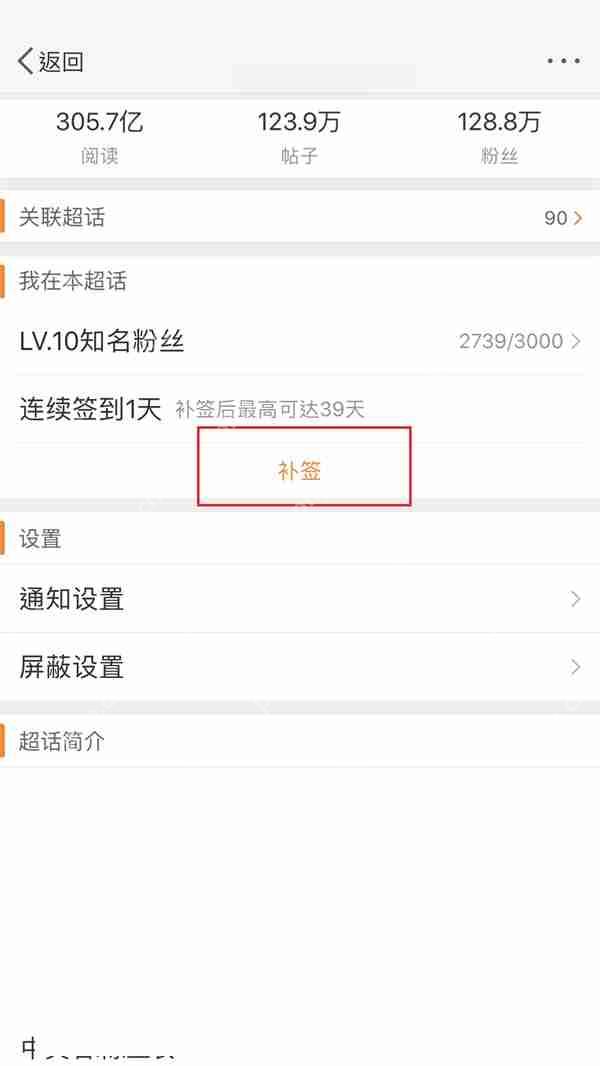Open LV.10知名粉丝 level details
Screen dimensions: 600x1066
300,341
